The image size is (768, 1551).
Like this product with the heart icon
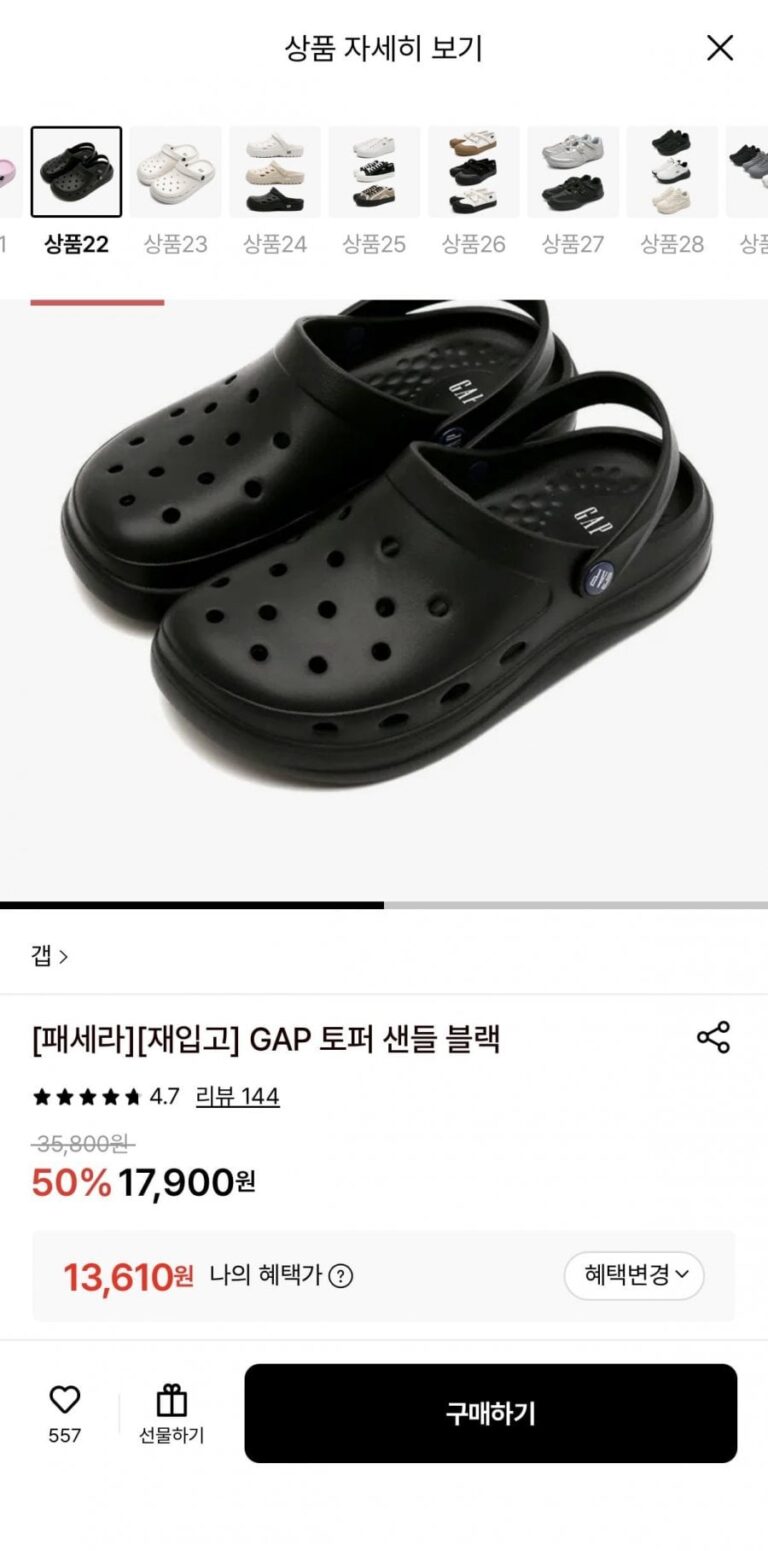(x=65, y=1400)
